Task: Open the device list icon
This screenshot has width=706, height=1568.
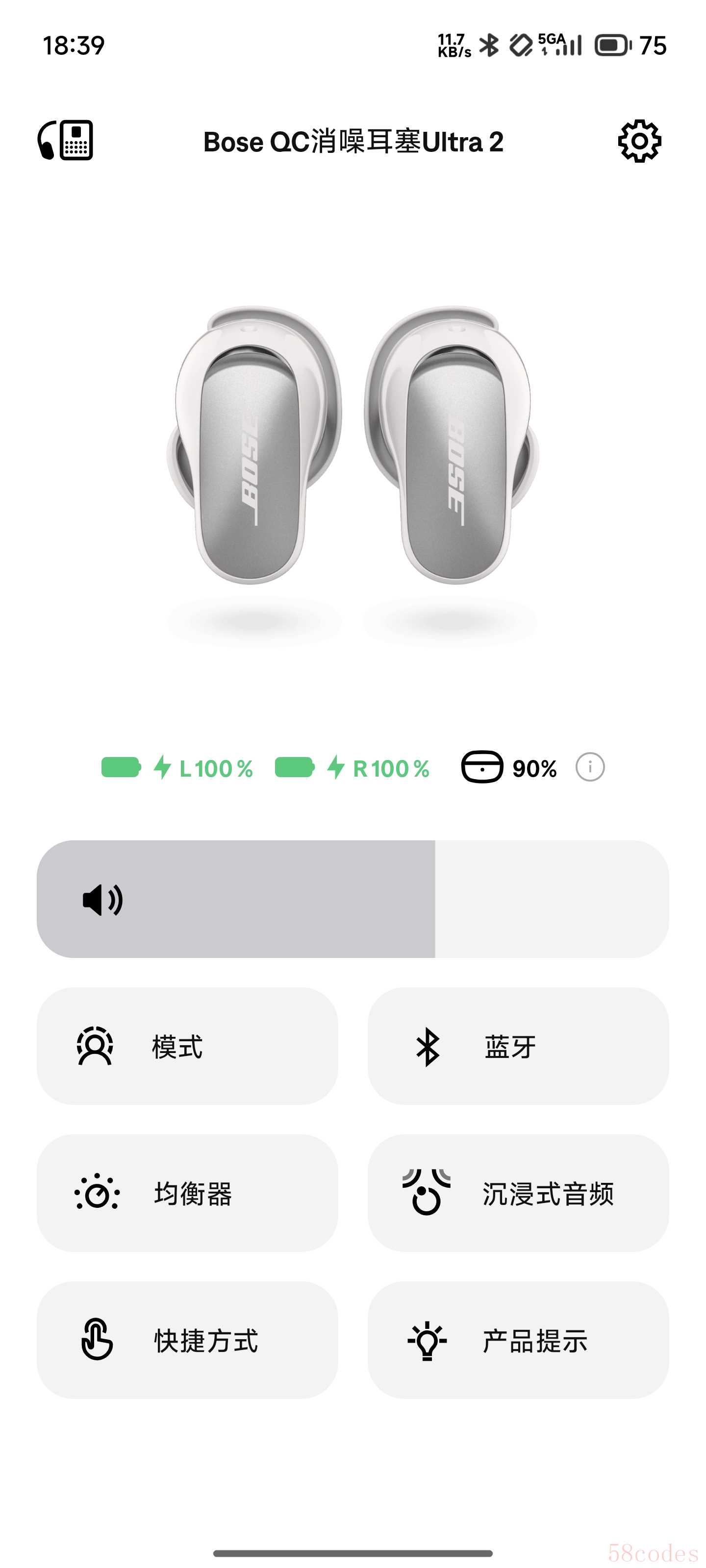Action: tap(65, 141)
